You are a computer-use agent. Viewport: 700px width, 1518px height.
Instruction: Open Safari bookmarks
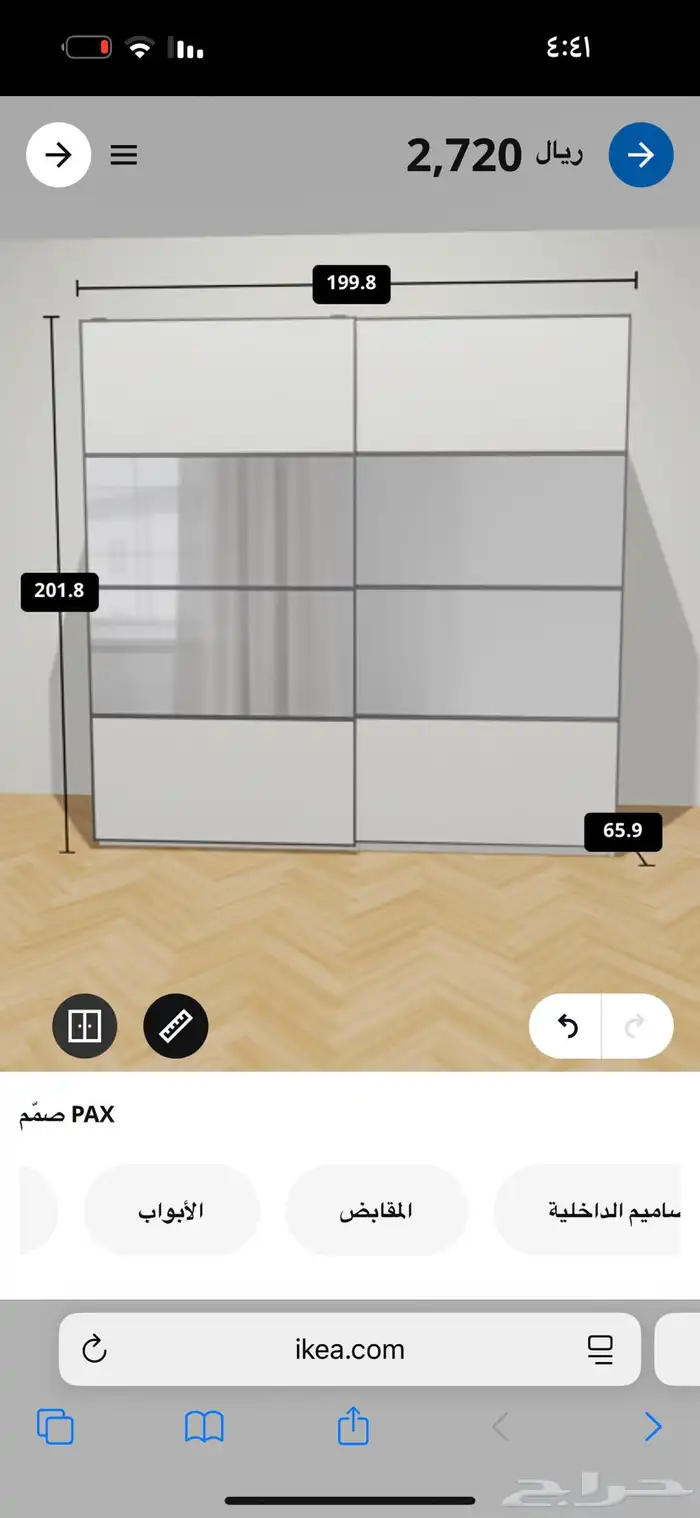click(x=204, y=1427)
